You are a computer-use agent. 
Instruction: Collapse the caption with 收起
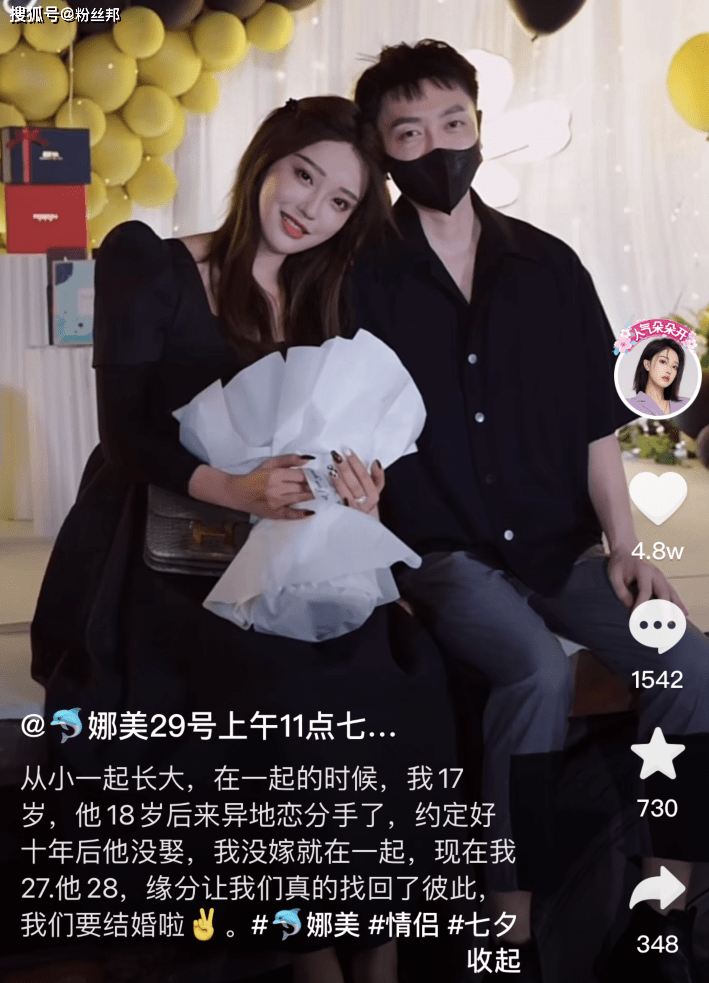[x=494, y=960]
